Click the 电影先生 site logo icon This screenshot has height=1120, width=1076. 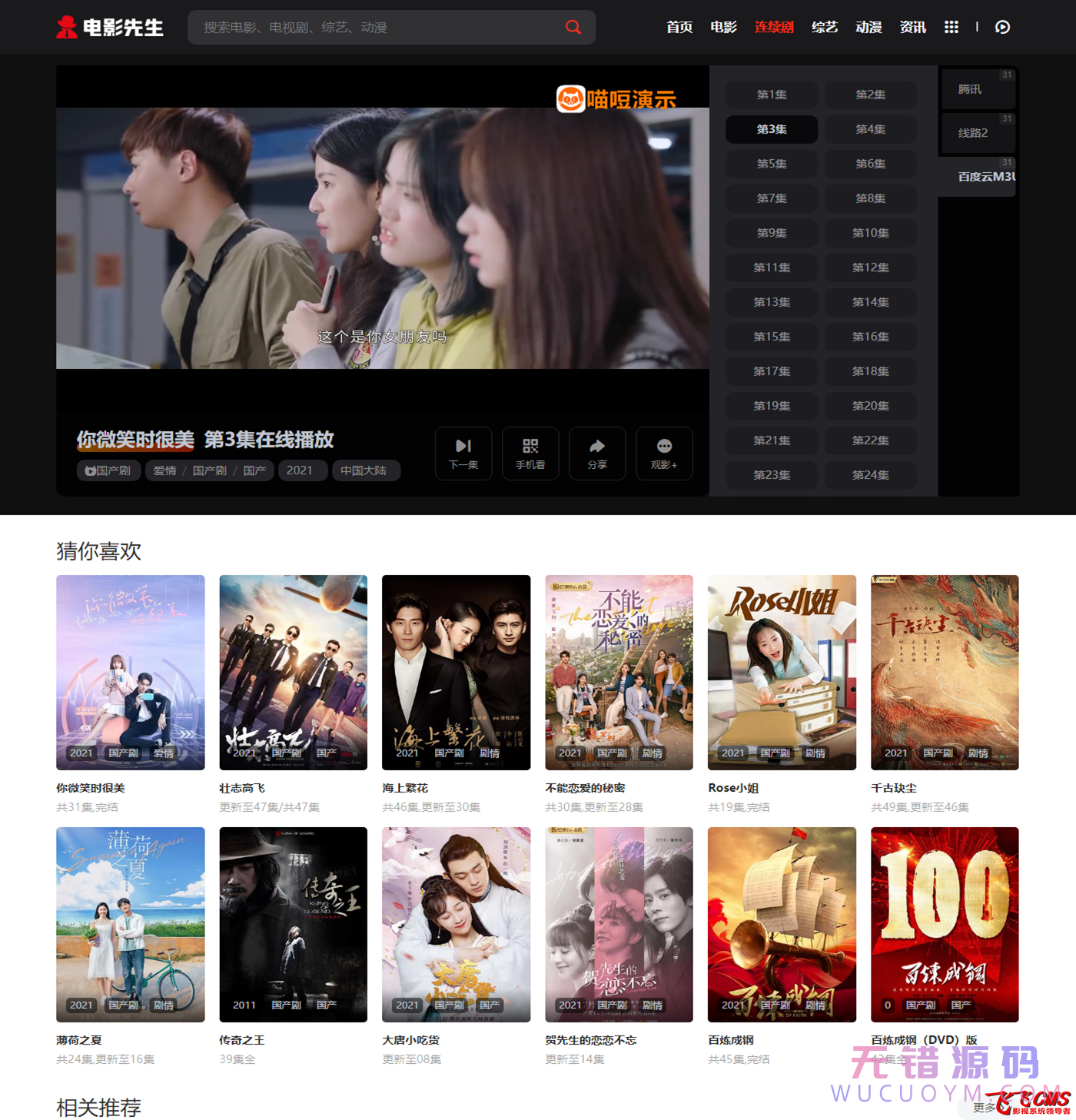click(66, 25)
